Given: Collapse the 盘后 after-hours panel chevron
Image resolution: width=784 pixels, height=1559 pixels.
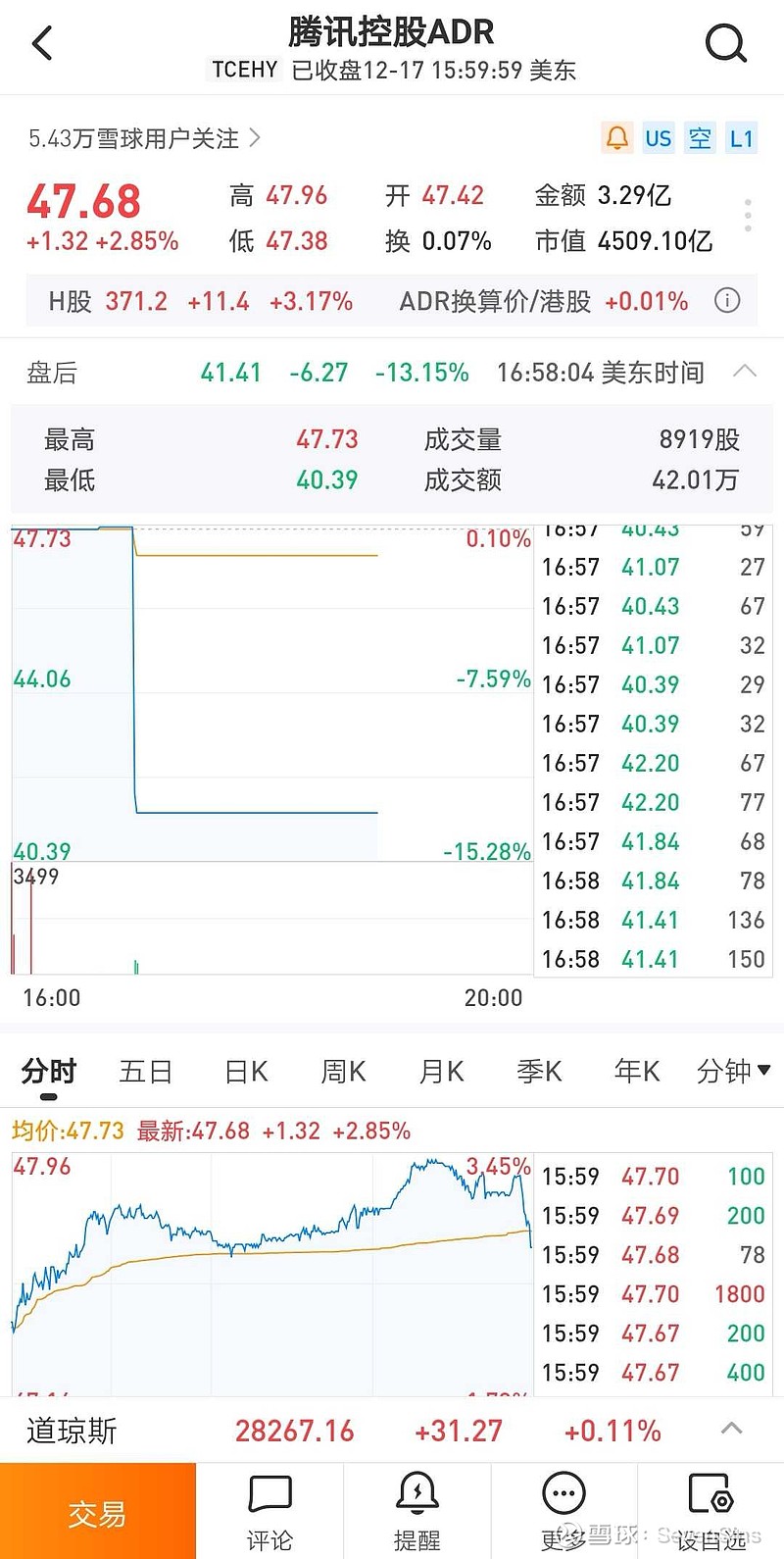Looking at the screenshot, I should [x=746, y=372].
